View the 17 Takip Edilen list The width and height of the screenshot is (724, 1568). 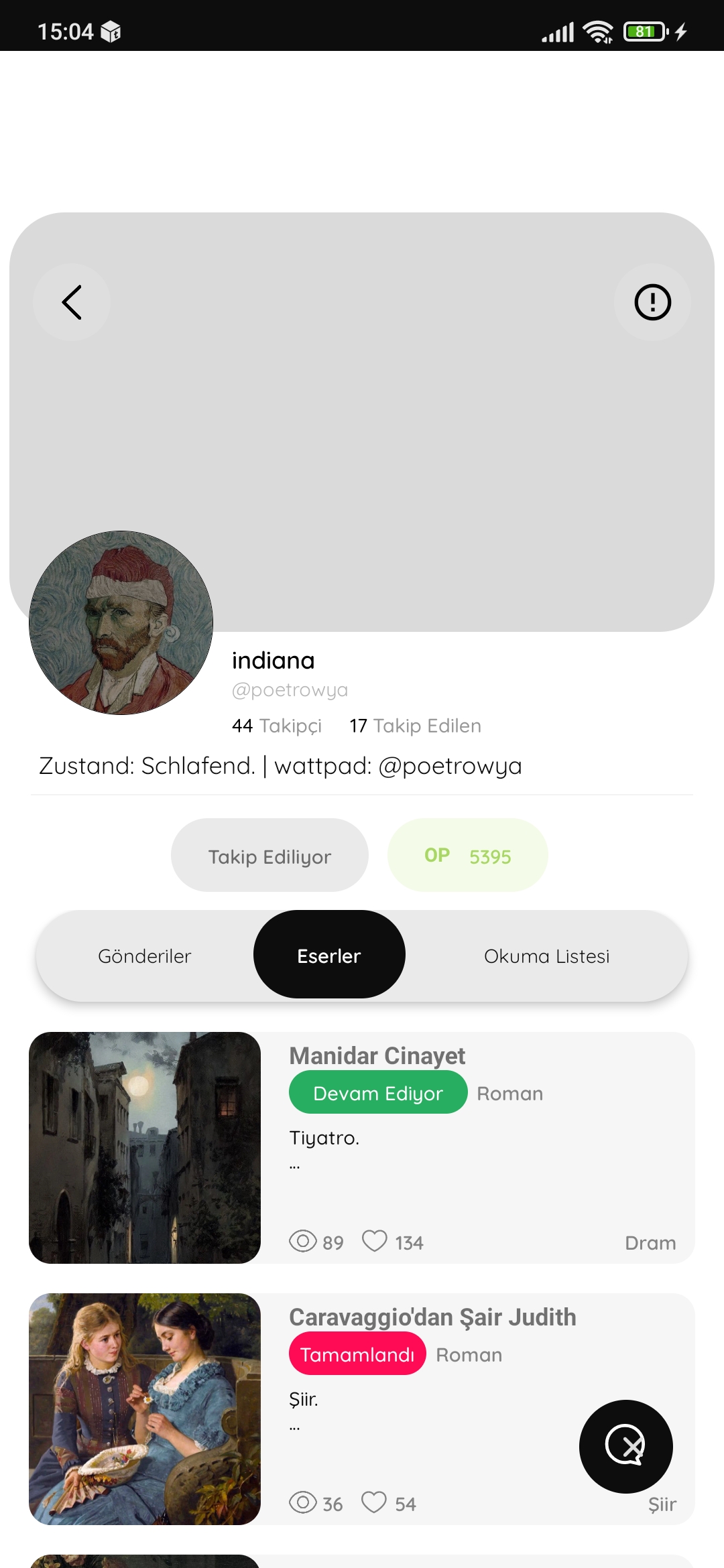click(x=416, y=726)
